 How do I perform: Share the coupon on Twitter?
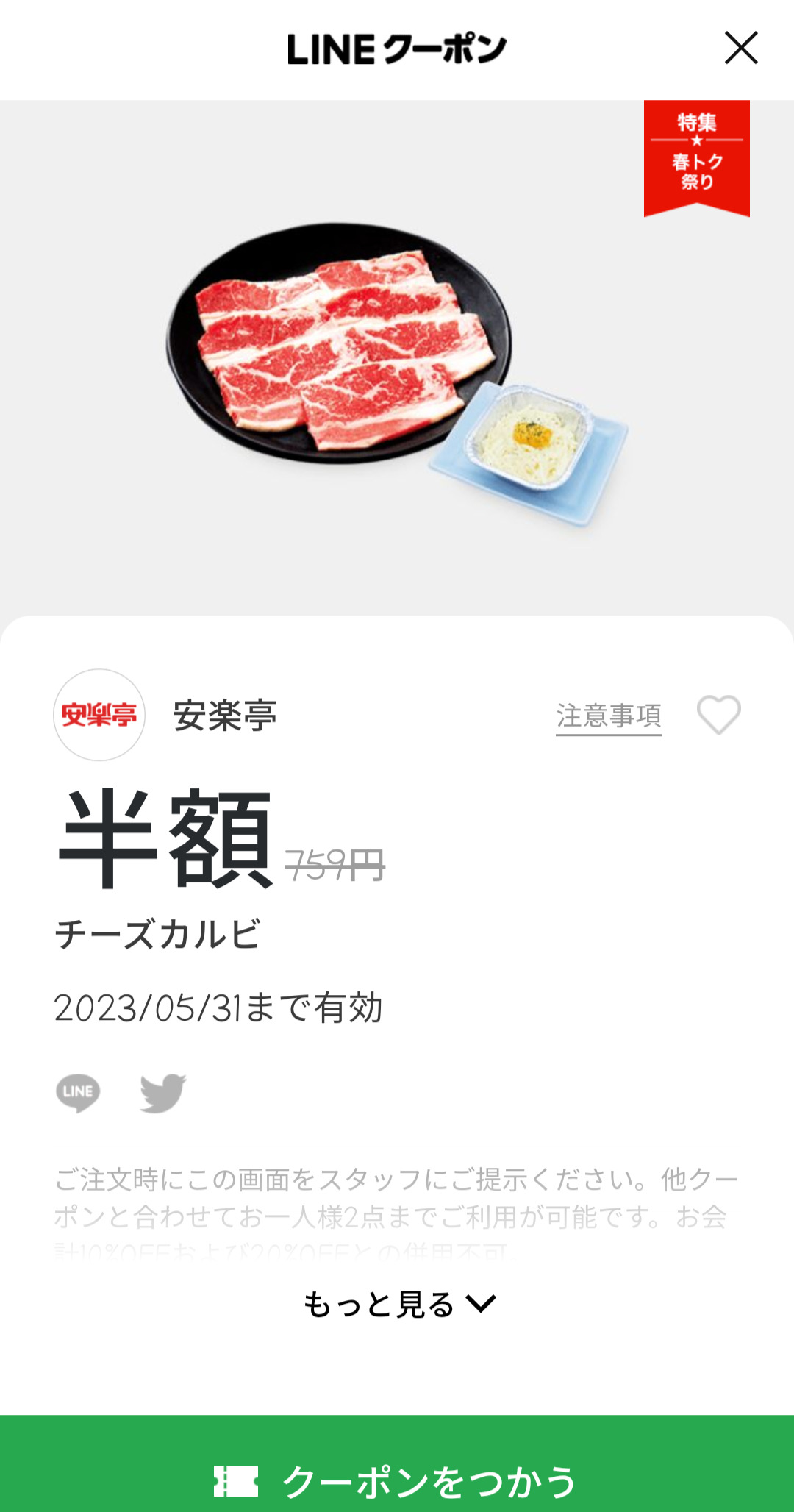[163, 1093]
